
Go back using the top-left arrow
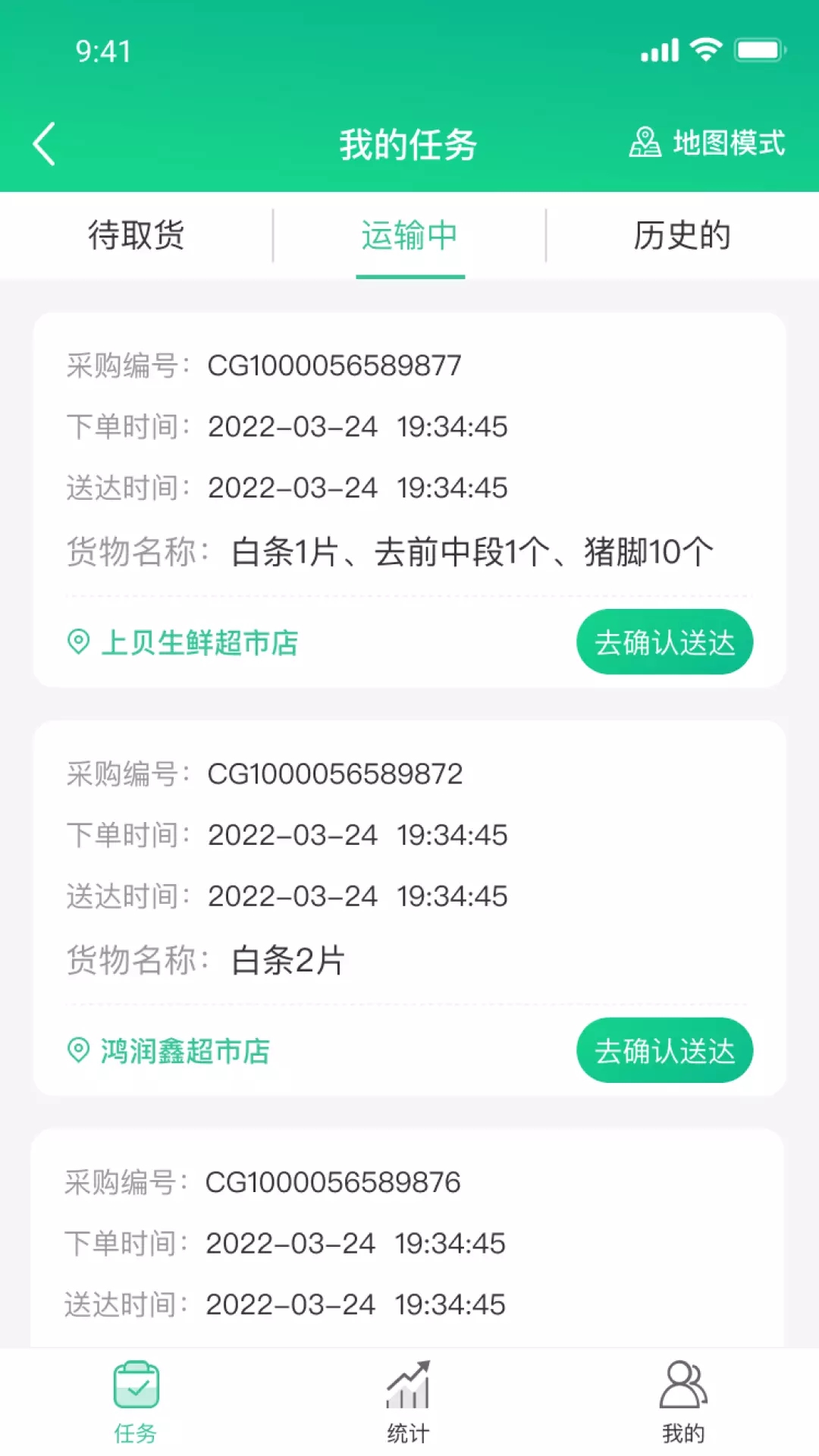(x=44, y=143)
